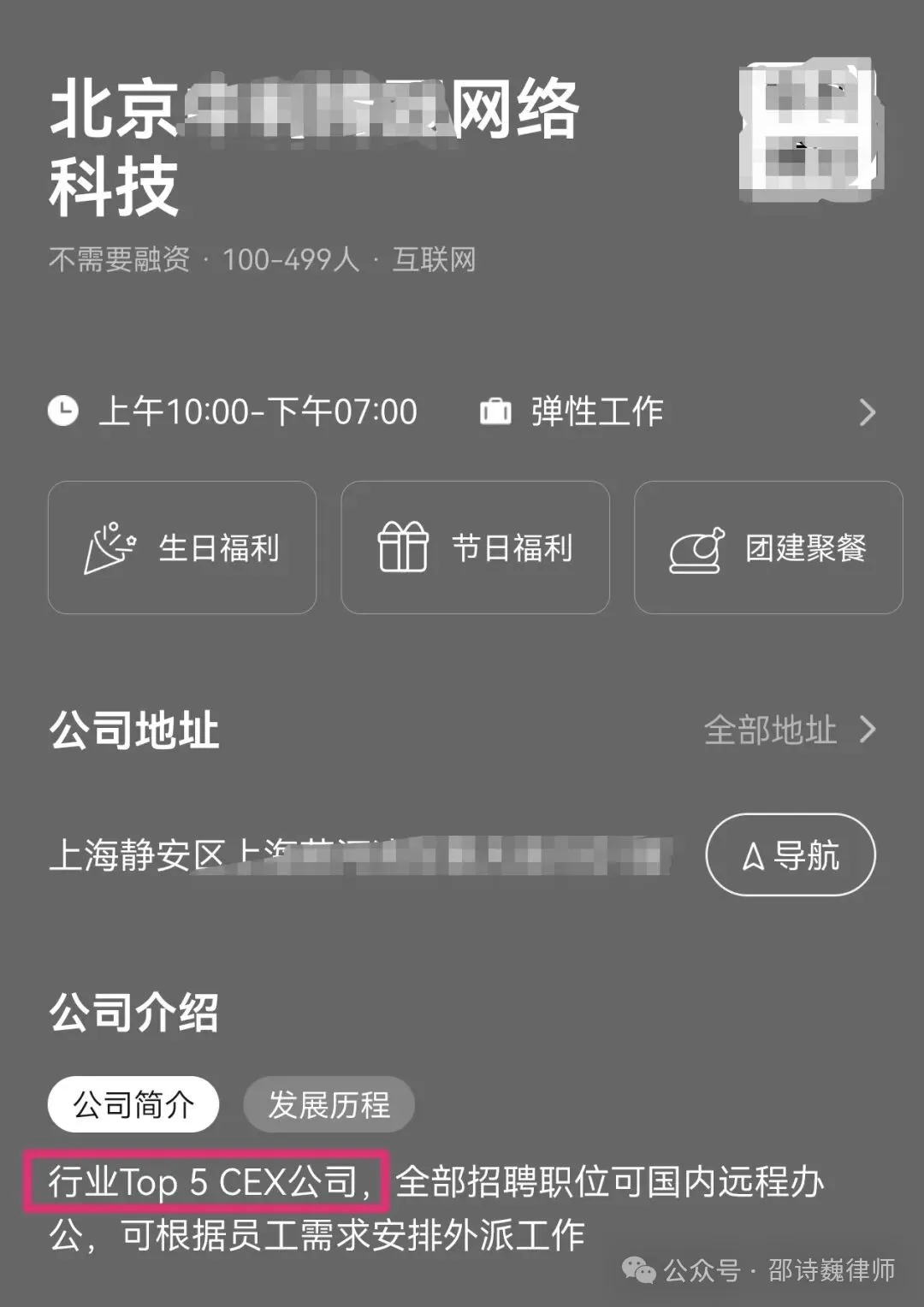The width and height of the screenshot is (924, 1307).
Task: Open the 节日福利 benefit chip
Action: (475, 547)
